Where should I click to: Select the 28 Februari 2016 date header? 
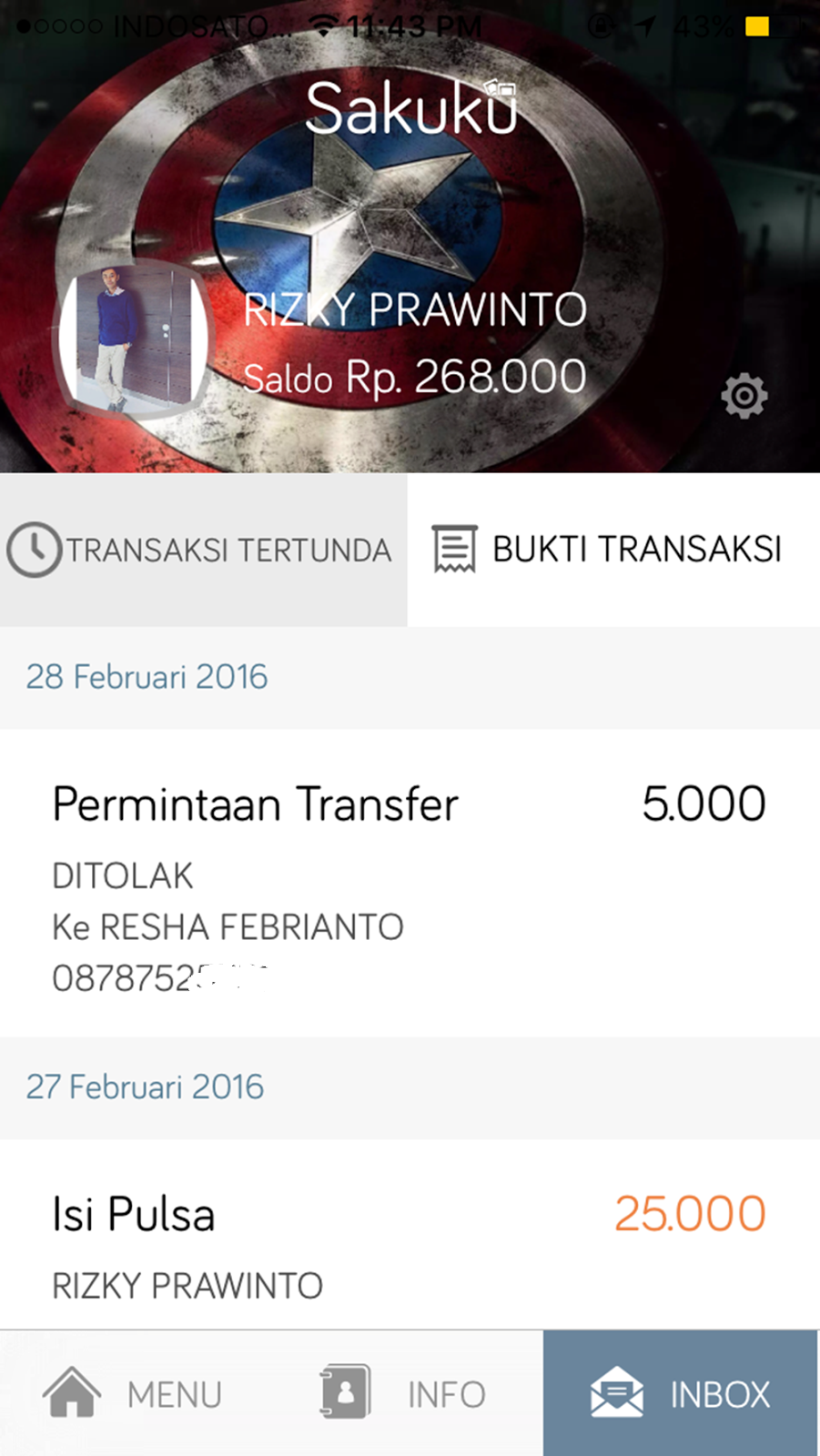click(148, 676)
